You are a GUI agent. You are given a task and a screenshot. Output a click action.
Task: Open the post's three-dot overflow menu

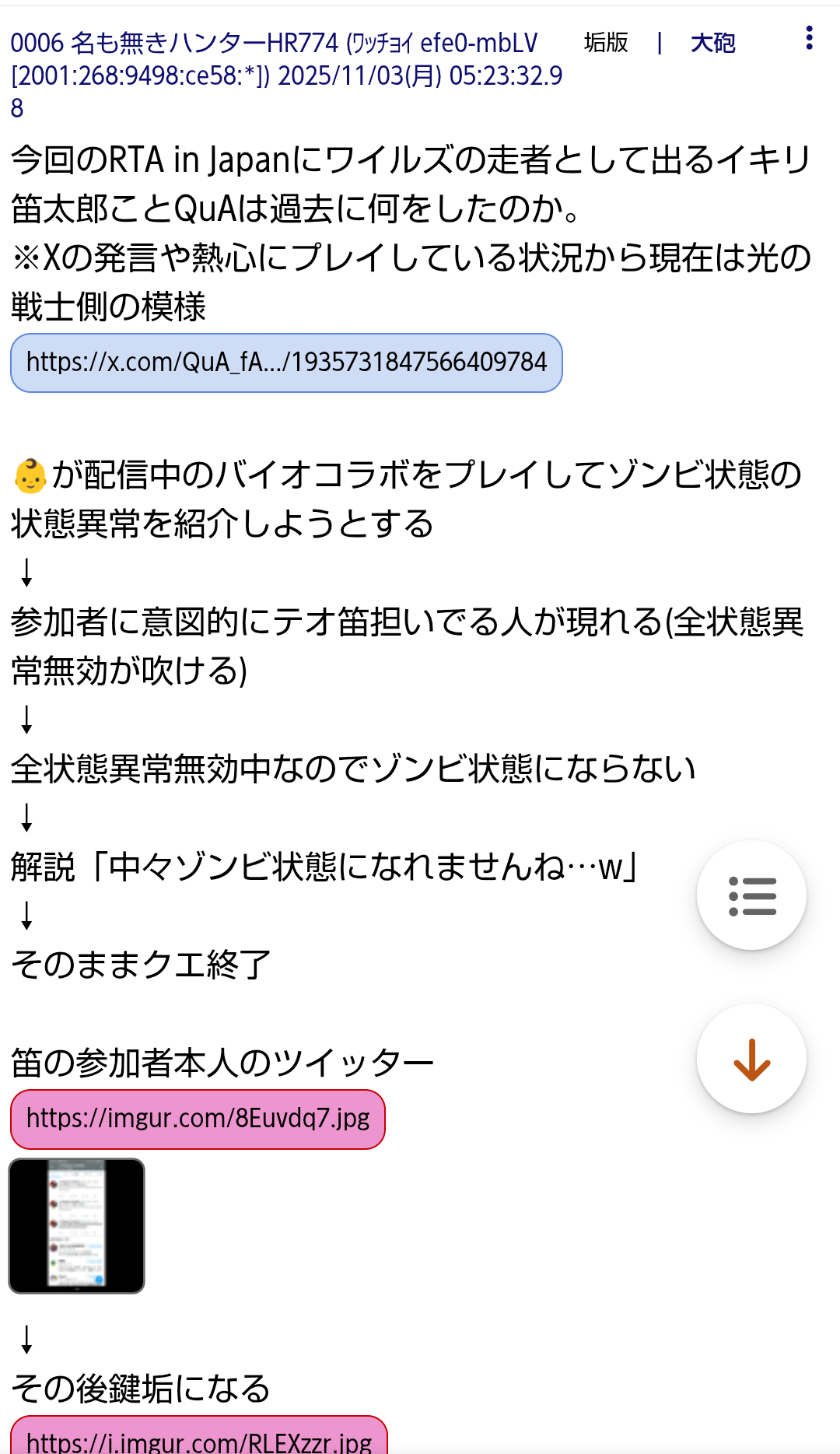point(809,38)
